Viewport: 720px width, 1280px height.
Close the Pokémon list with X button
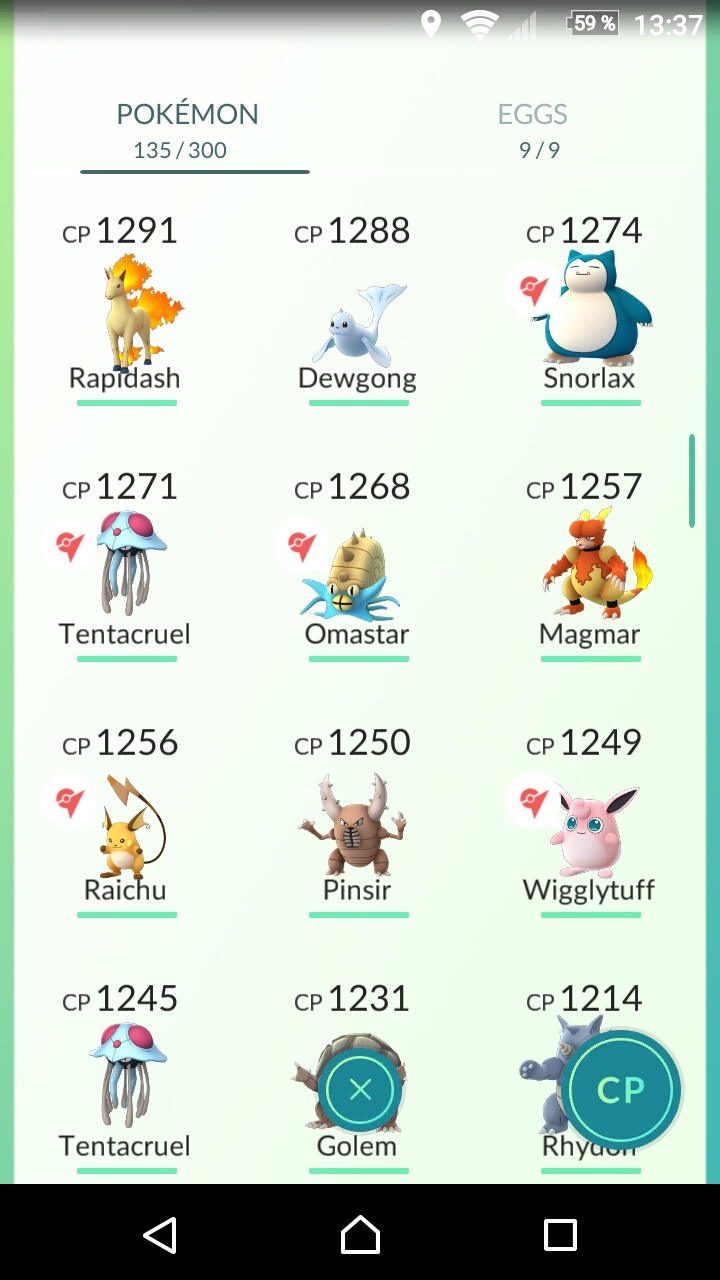[x=360, y=1090]
